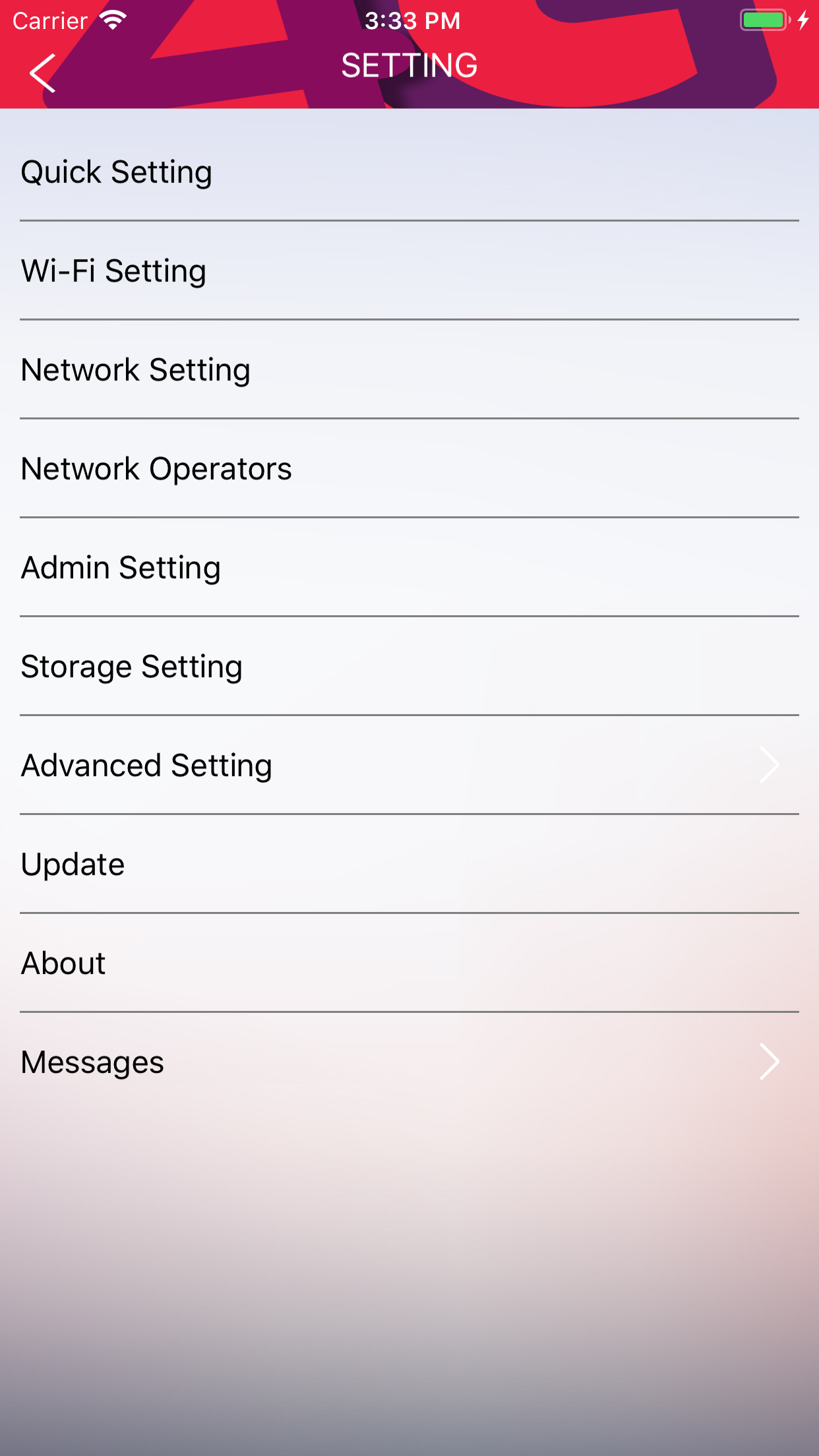Open the About page
This screenshot has height=1456, width=819.
click(63, 963)
